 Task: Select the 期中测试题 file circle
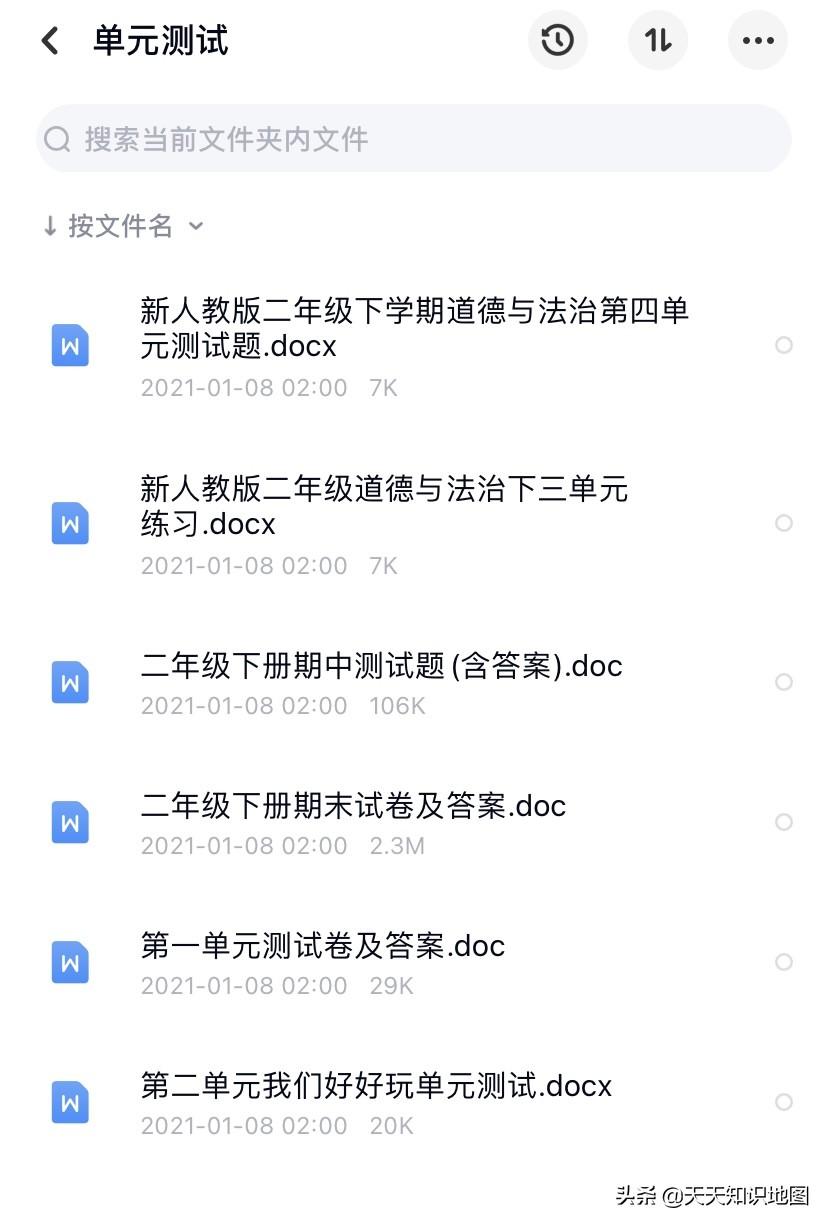[784, 682]
